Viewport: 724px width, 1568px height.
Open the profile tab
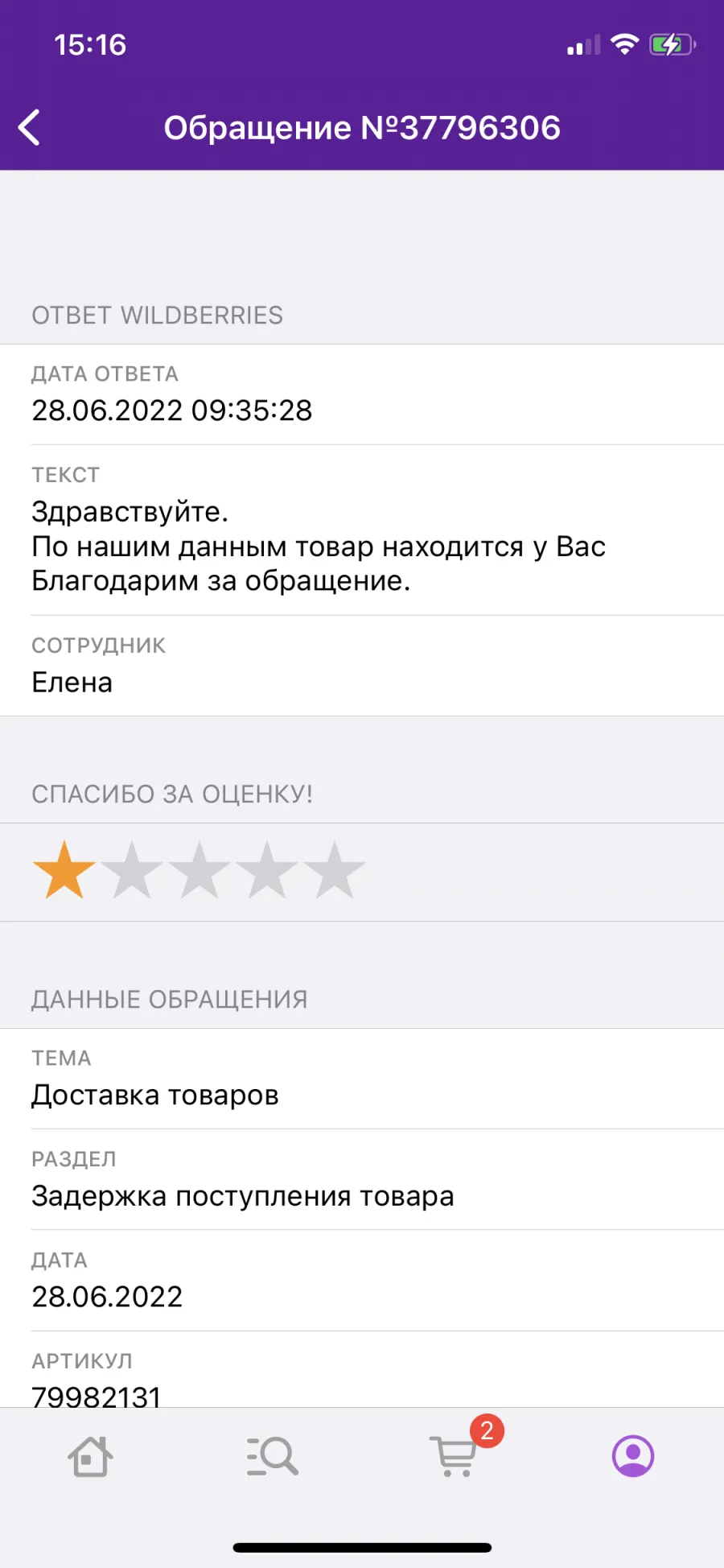[x=633, y=1456]
